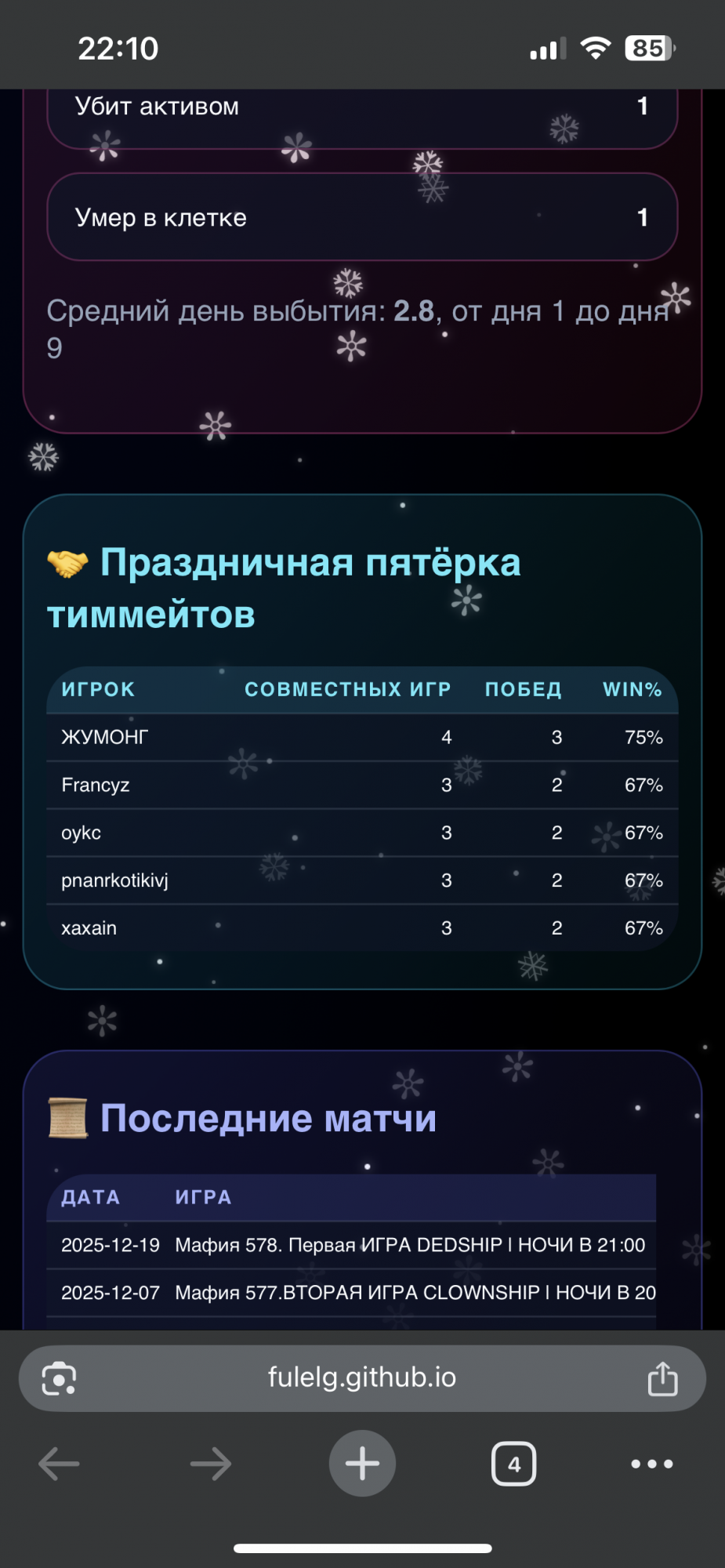This screenshot has height=1568, width=725.
Task: Tap the fulelg.github.io address bar
Action: (361, 1377)
